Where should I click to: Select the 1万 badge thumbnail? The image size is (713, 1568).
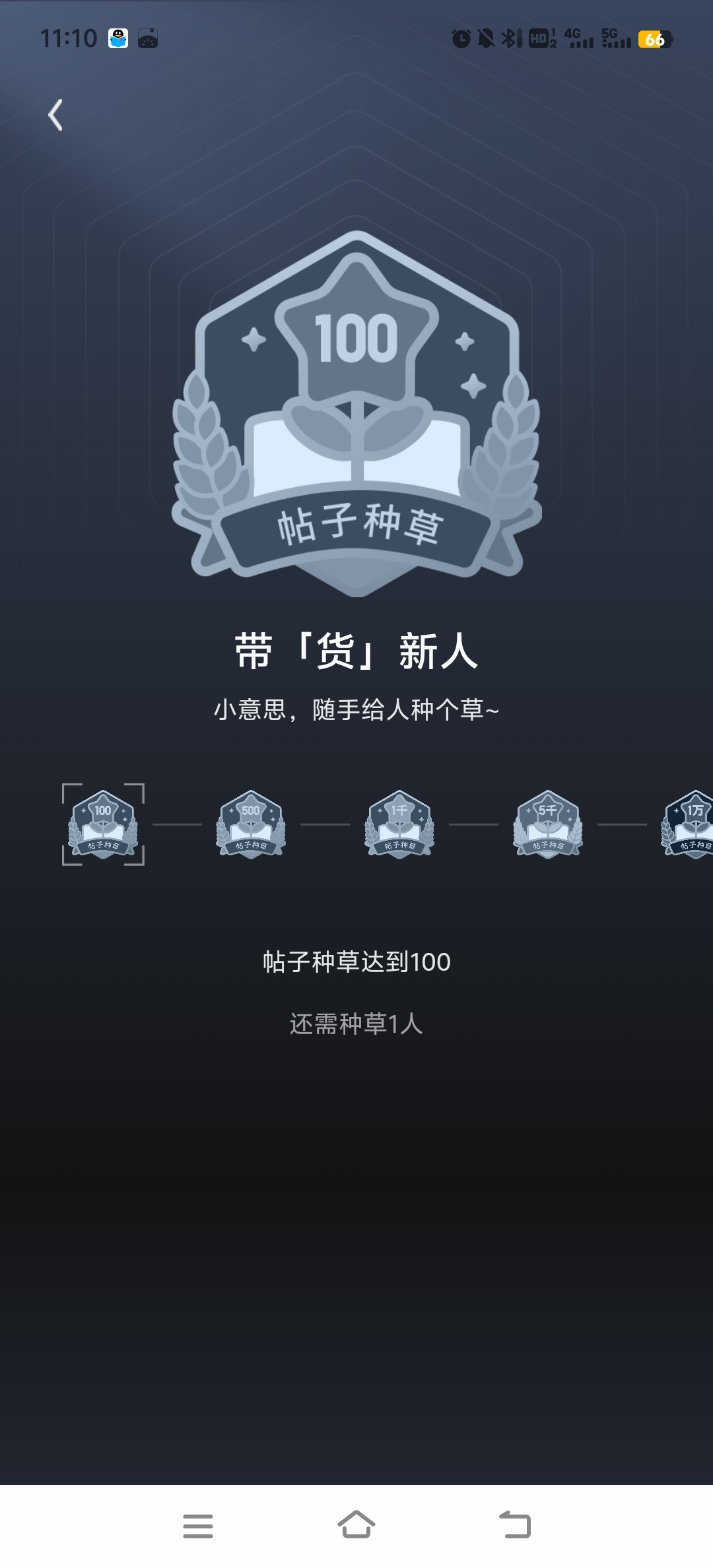pos(687,824)
